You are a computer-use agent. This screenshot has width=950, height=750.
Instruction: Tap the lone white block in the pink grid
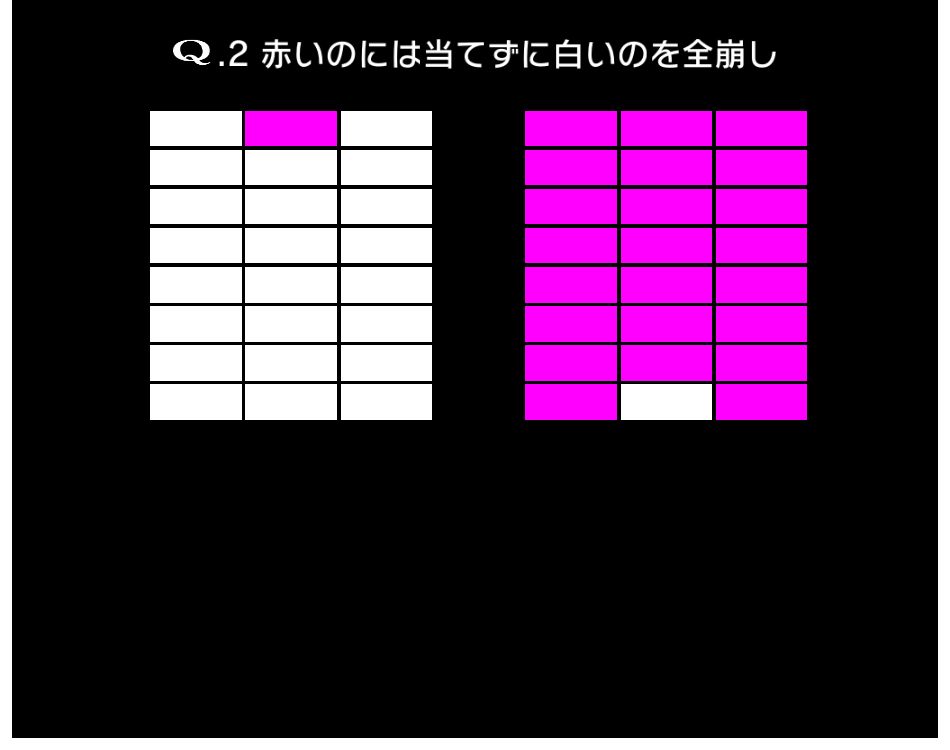[x=666, y=402]
